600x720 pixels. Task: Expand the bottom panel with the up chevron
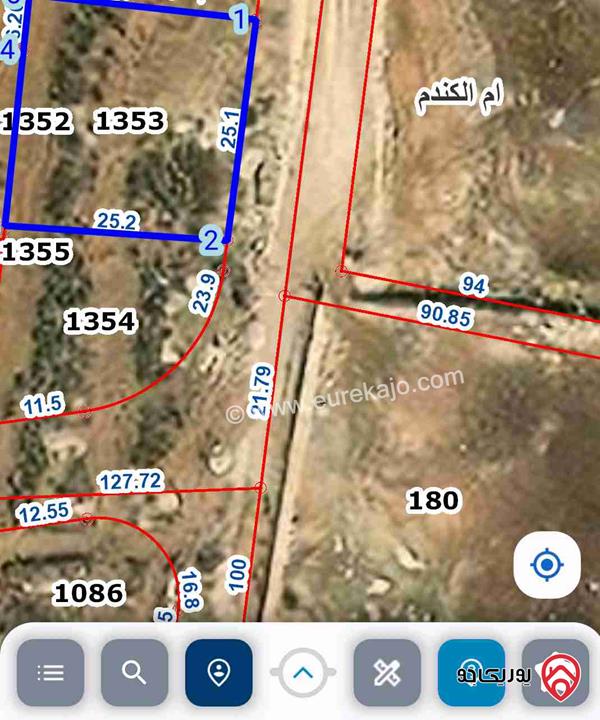point(303,673)
